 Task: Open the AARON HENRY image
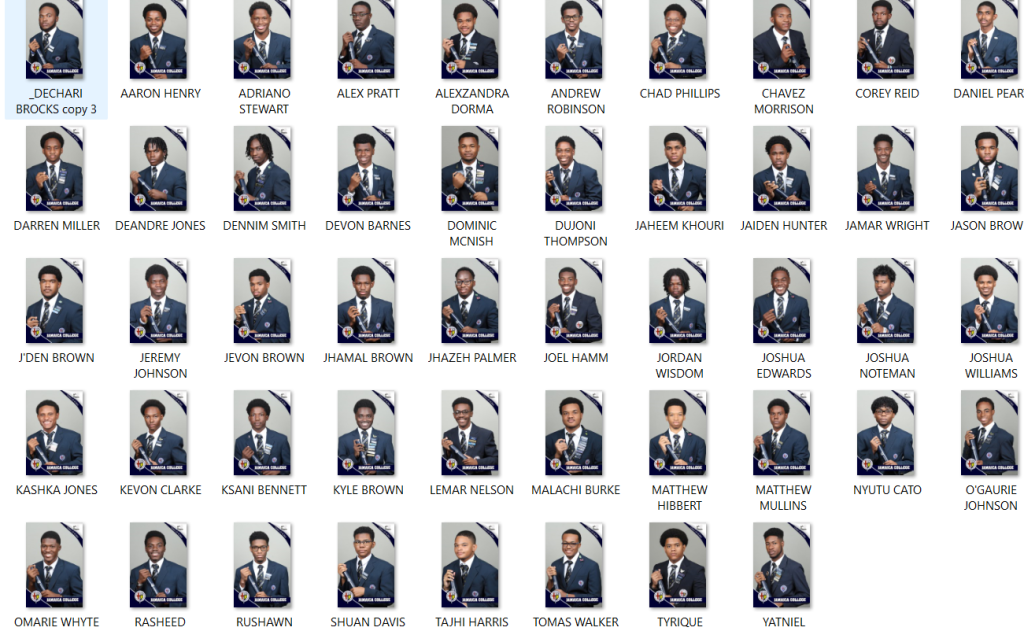160,42
